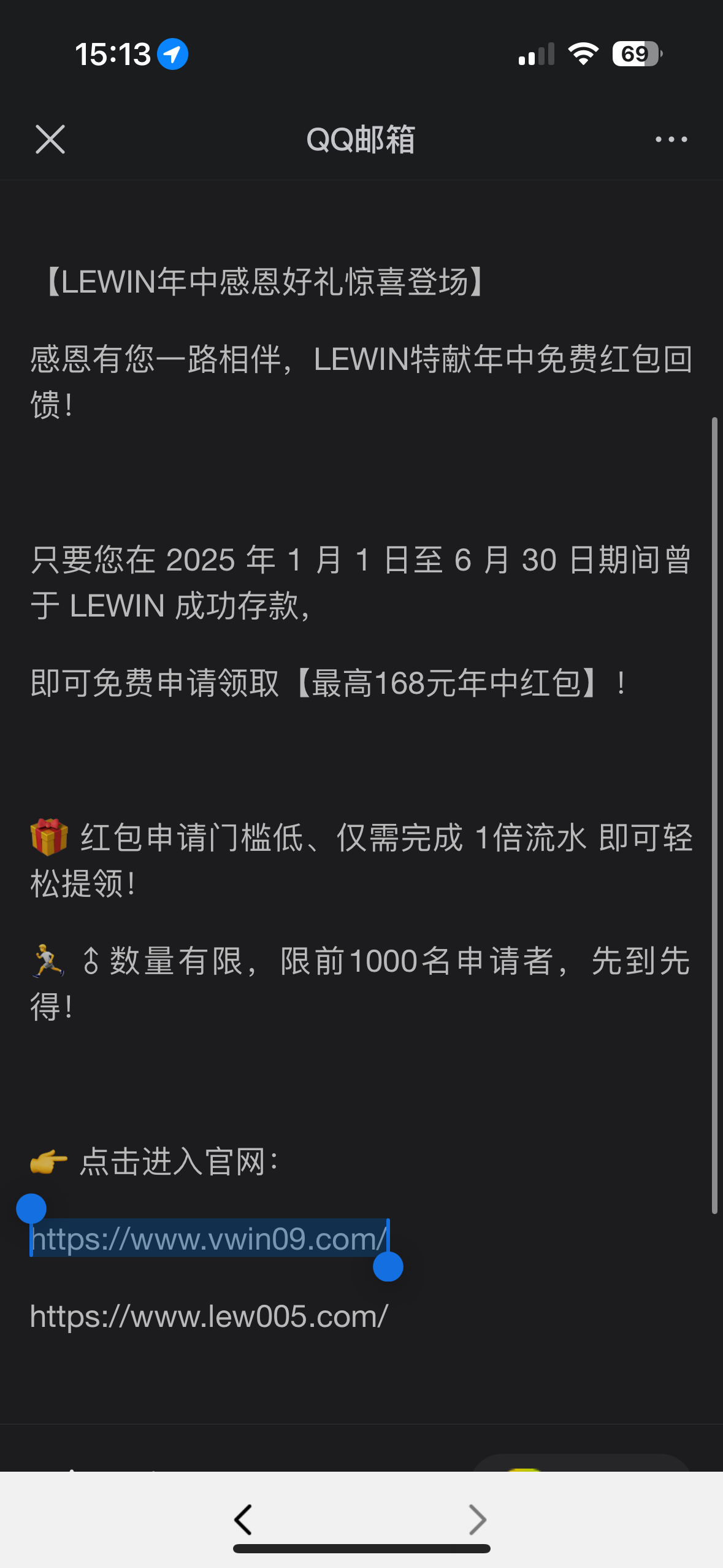Go back to the previous page
The height and width of the screenshot is (1568, 723).
click(243, 1520)
